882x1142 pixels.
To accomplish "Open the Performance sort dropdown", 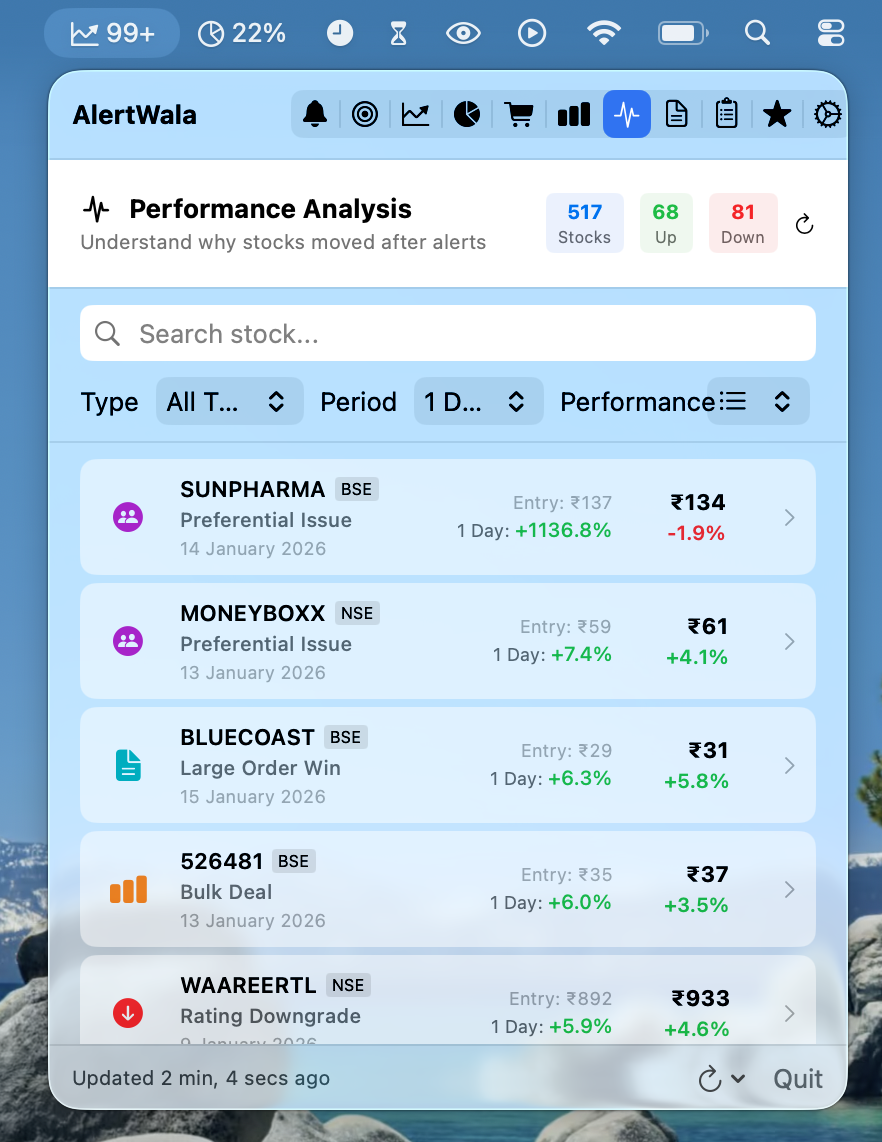I will 758,401.
